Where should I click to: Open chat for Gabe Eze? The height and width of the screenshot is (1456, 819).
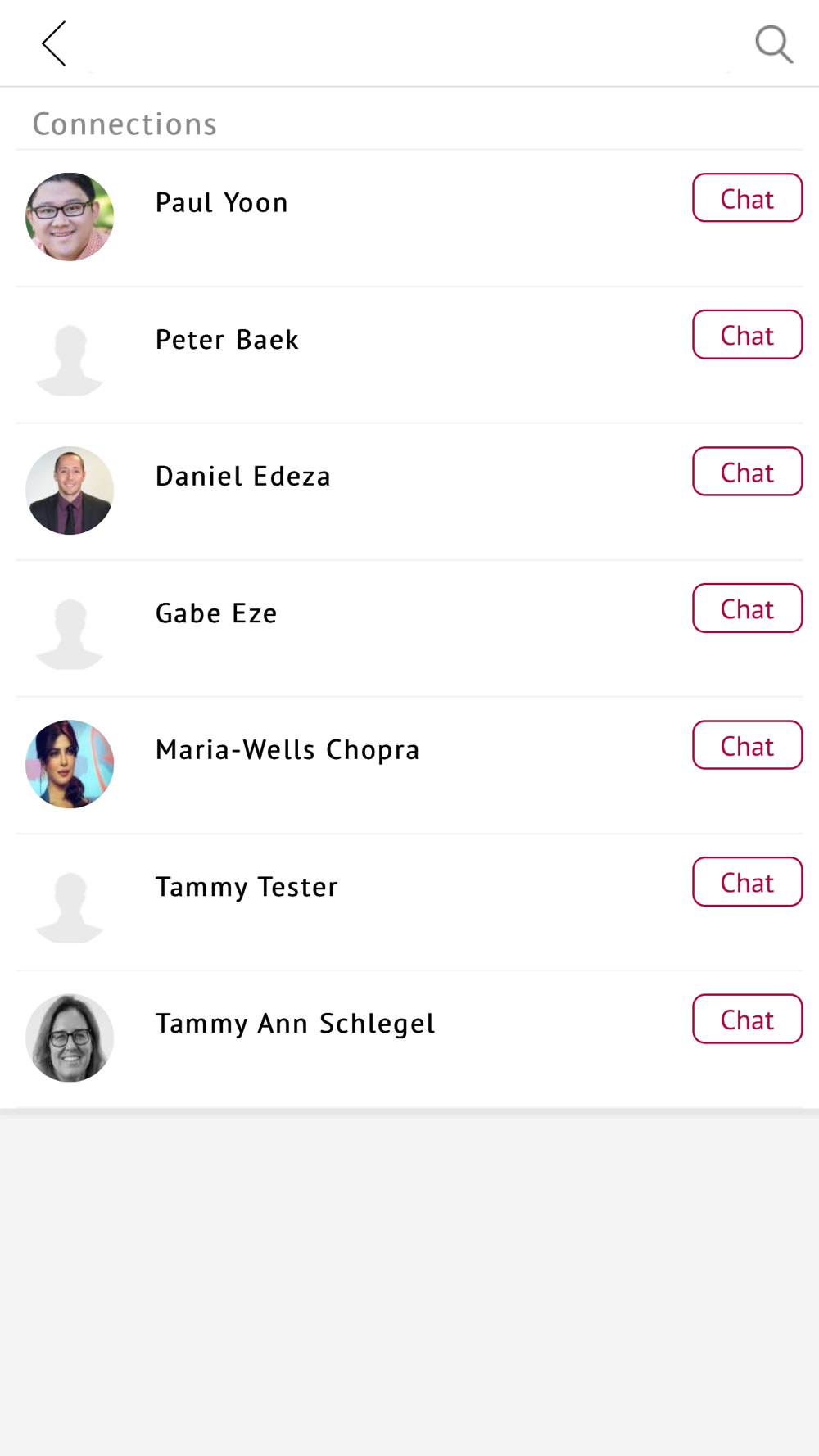point(747,608)
